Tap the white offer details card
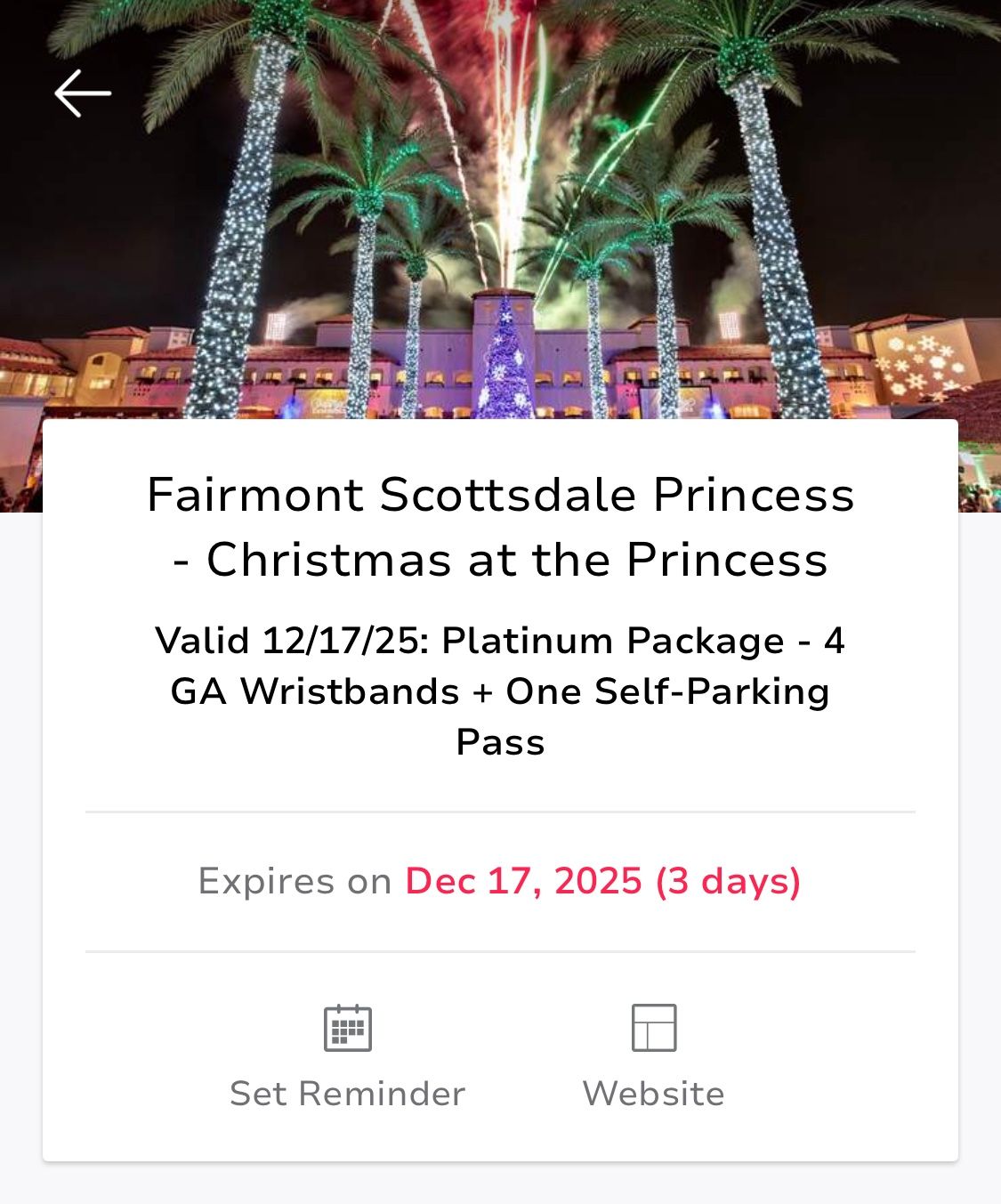Image resolution: width=1001 pixels, height=1204 pixels. [501, 801]
